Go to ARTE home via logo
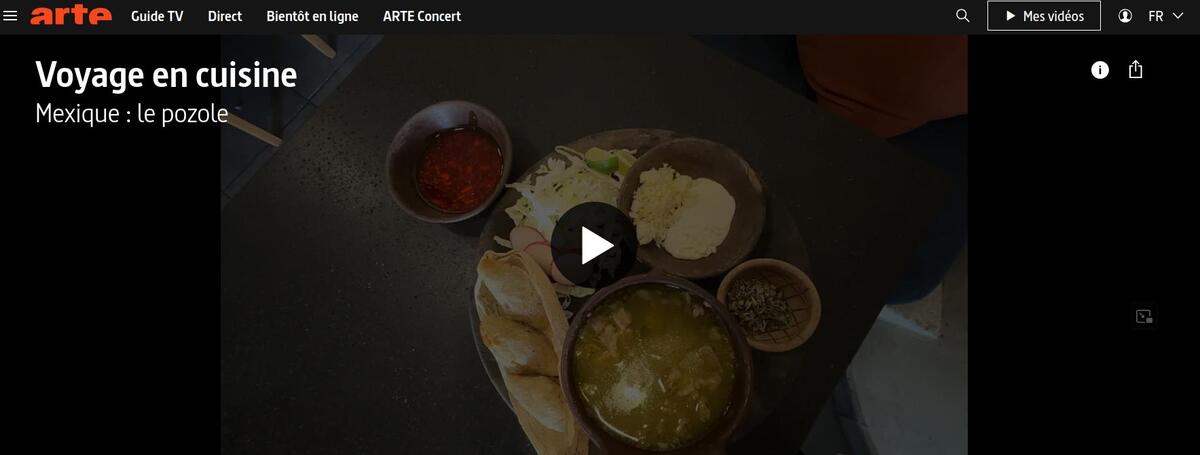Image resolution: width=1200 pixels, height=455 pixels. [x=70, y=16]
